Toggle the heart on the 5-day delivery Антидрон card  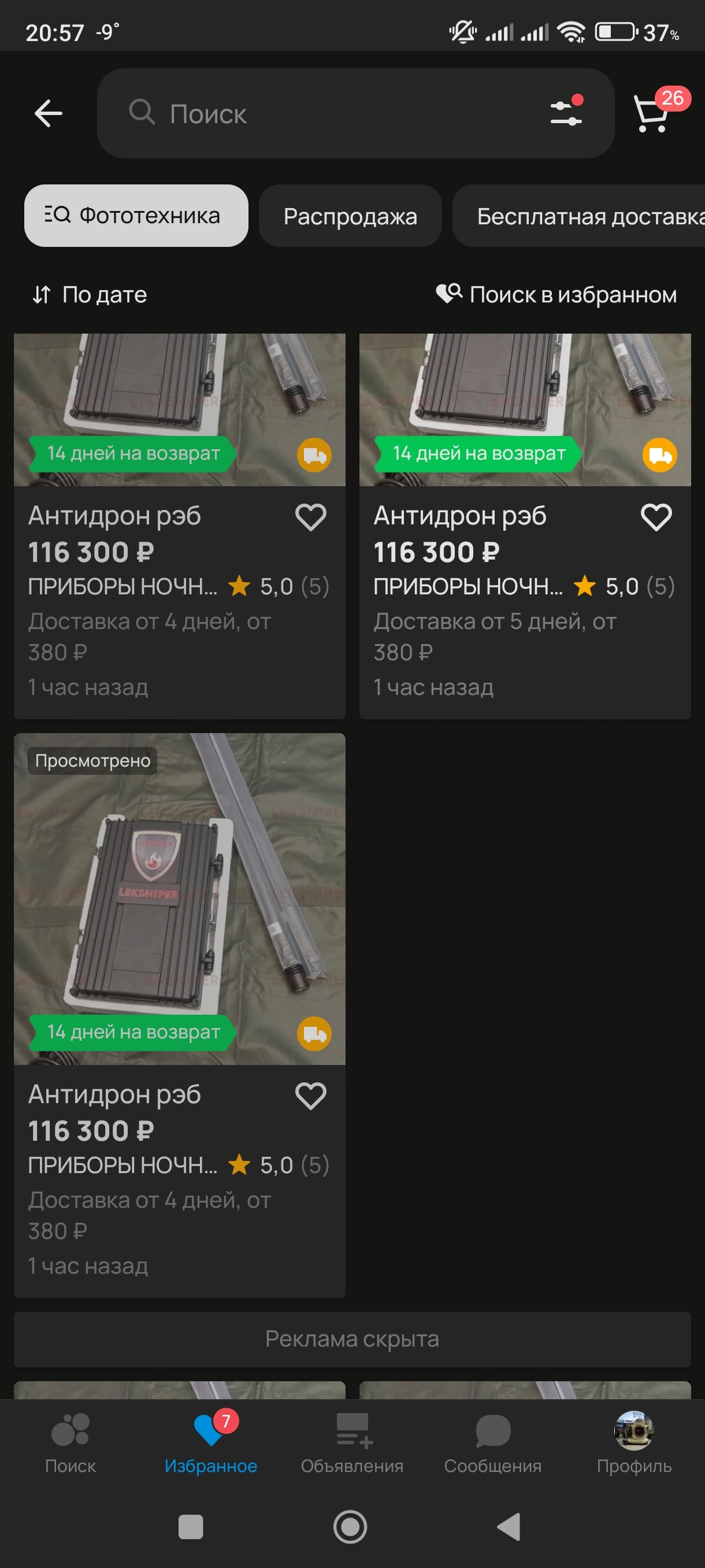[x=656, y=517]
